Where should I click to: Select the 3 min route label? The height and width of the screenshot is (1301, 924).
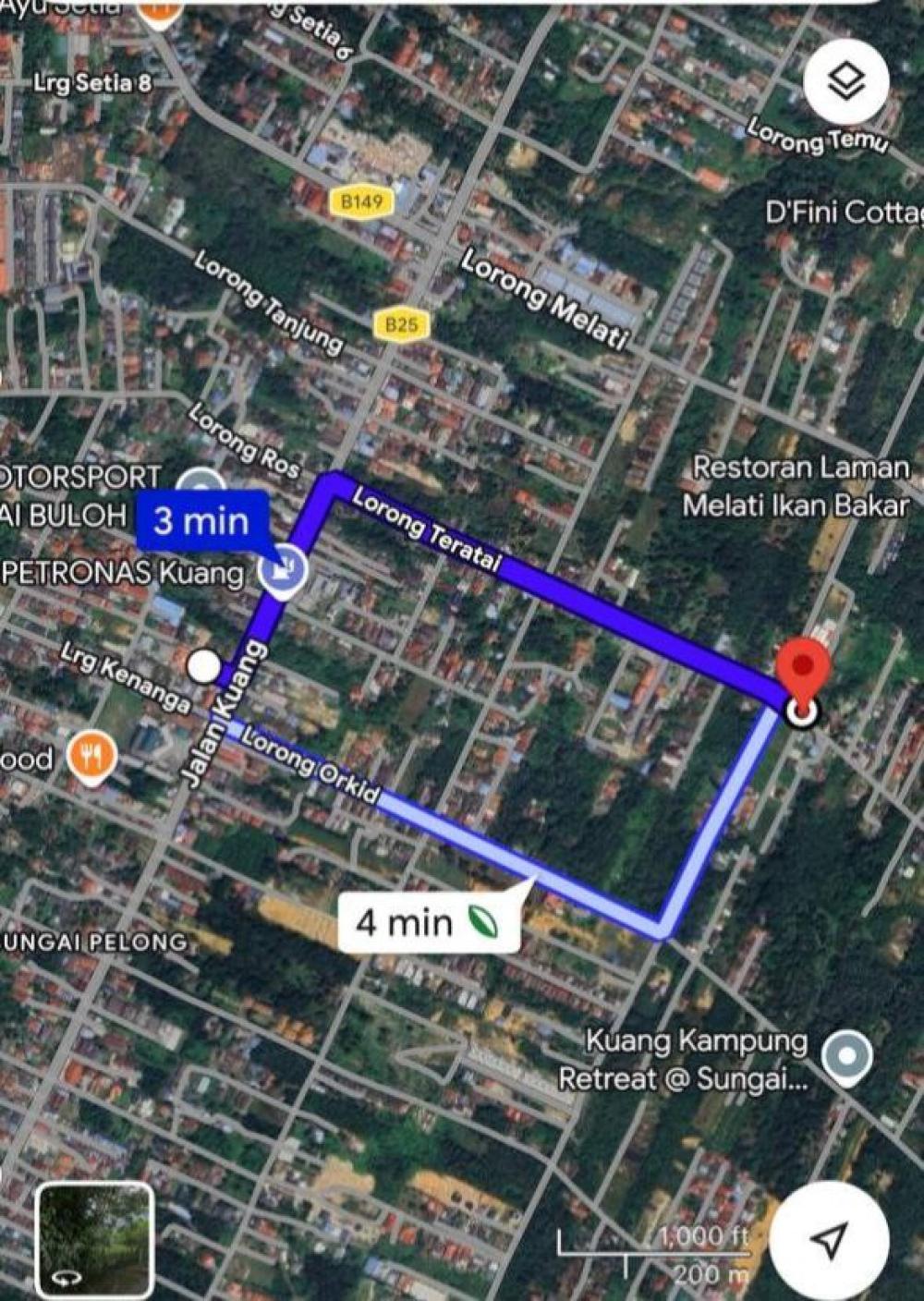[203, 520]
